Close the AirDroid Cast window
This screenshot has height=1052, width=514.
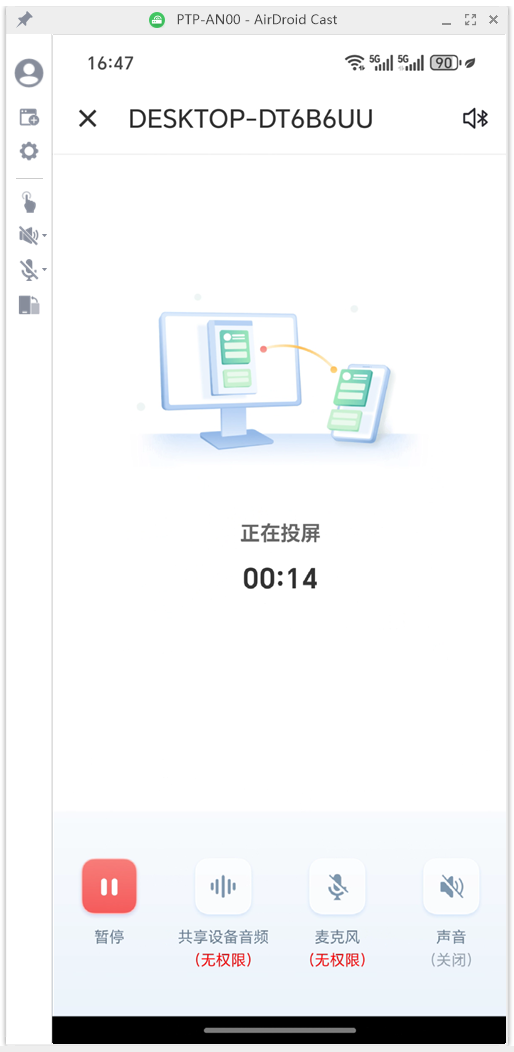(493, 20)
